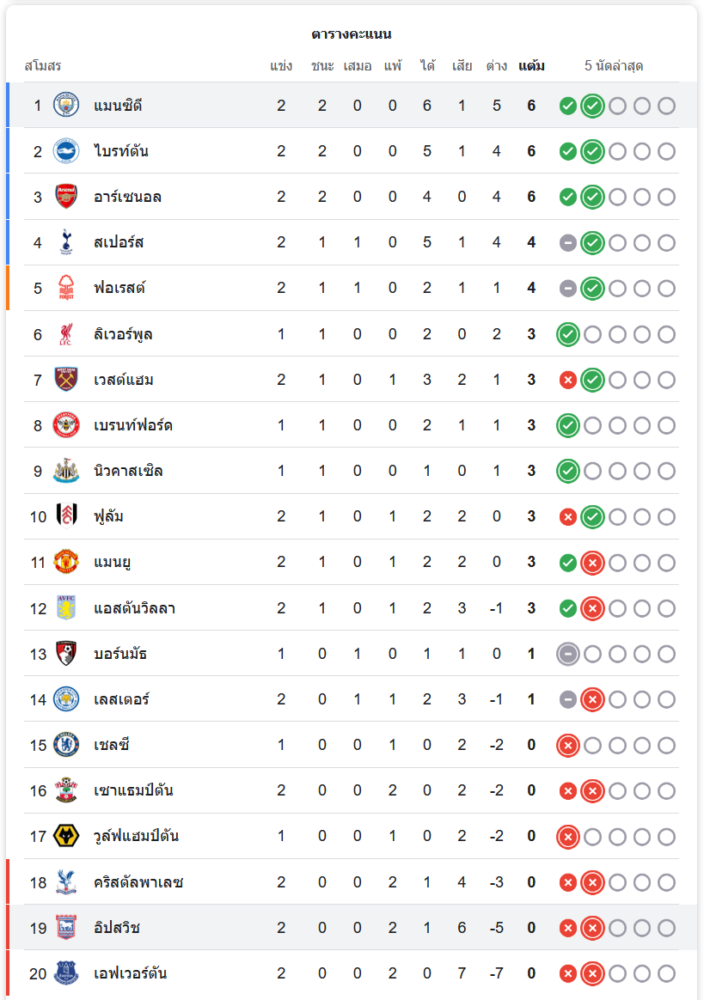This screenshot has height=1000, width=704.
Task: Open the เลสเตอร์ team row
Action: [121, 700]
